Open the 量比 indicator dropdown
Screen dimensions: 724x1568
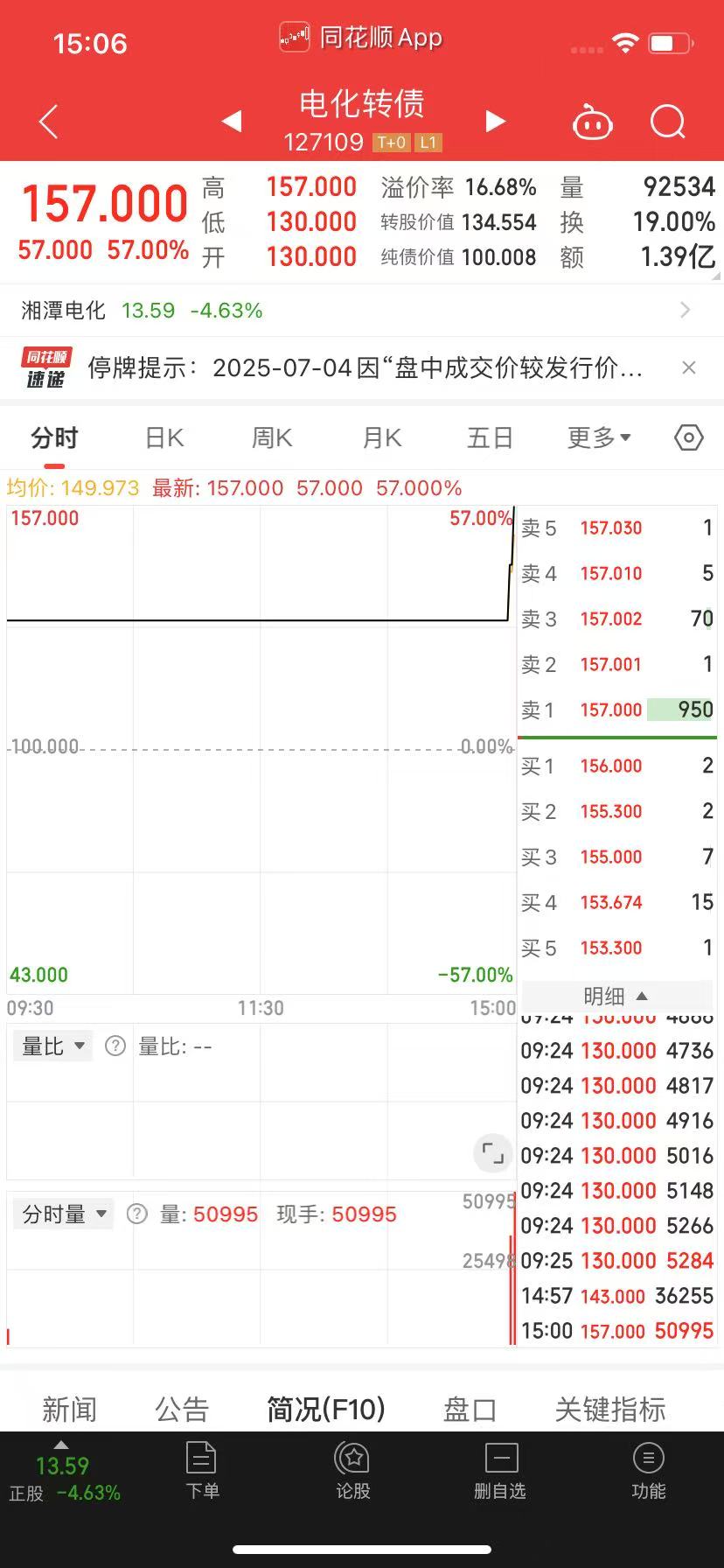pos(53,1046)
